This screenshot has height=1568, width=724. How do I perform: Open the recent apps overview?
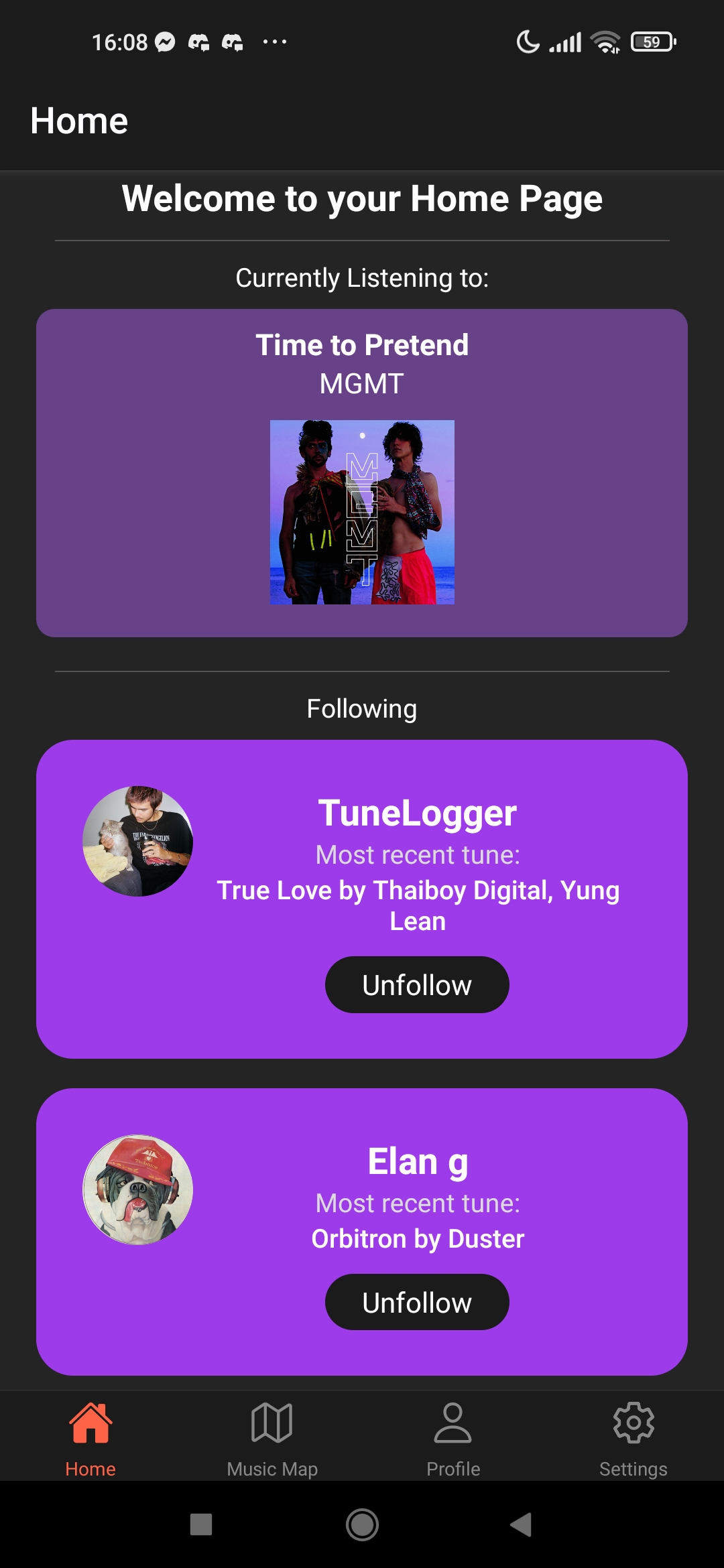[x=201, y=1524]
